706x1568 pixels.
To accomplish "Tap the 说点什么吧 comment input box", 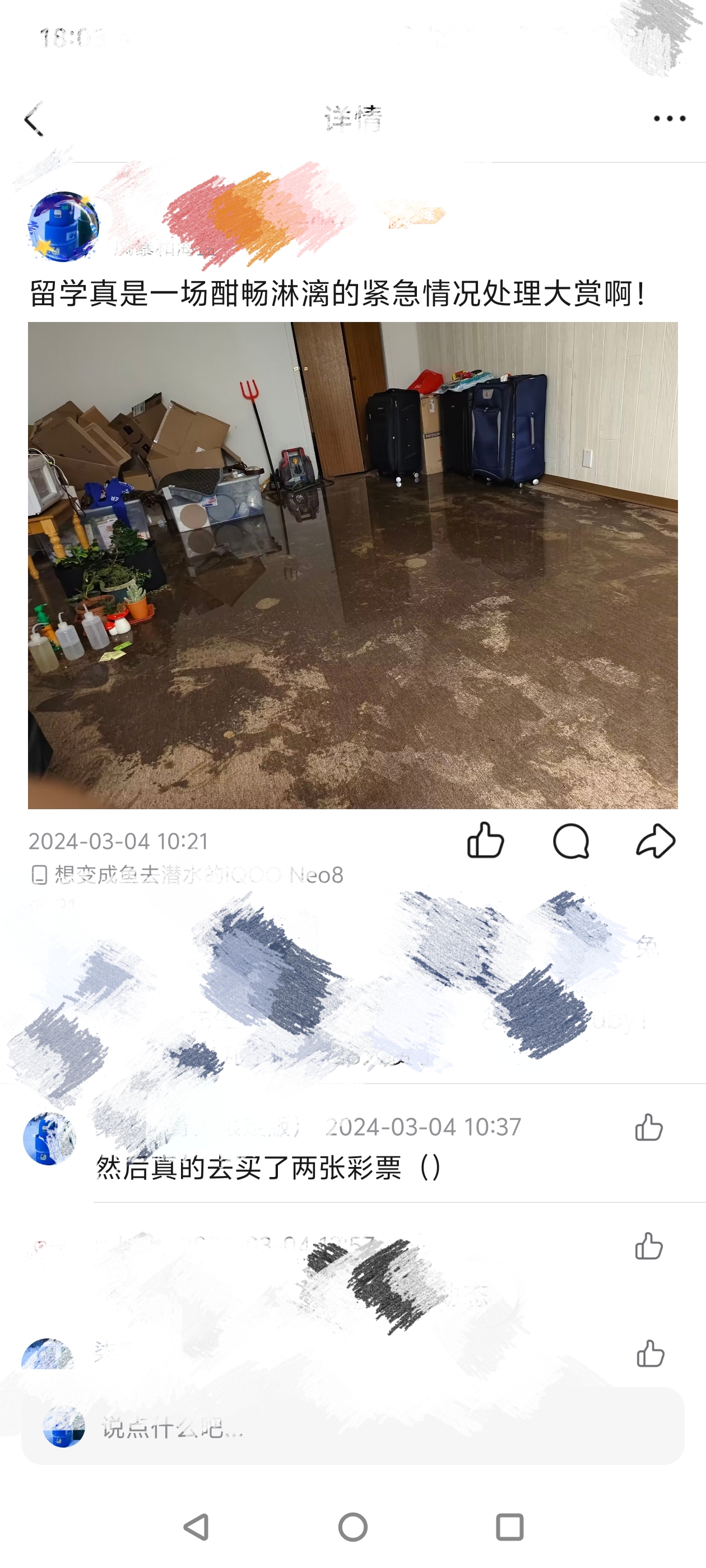I will [x=365, y=1426].
